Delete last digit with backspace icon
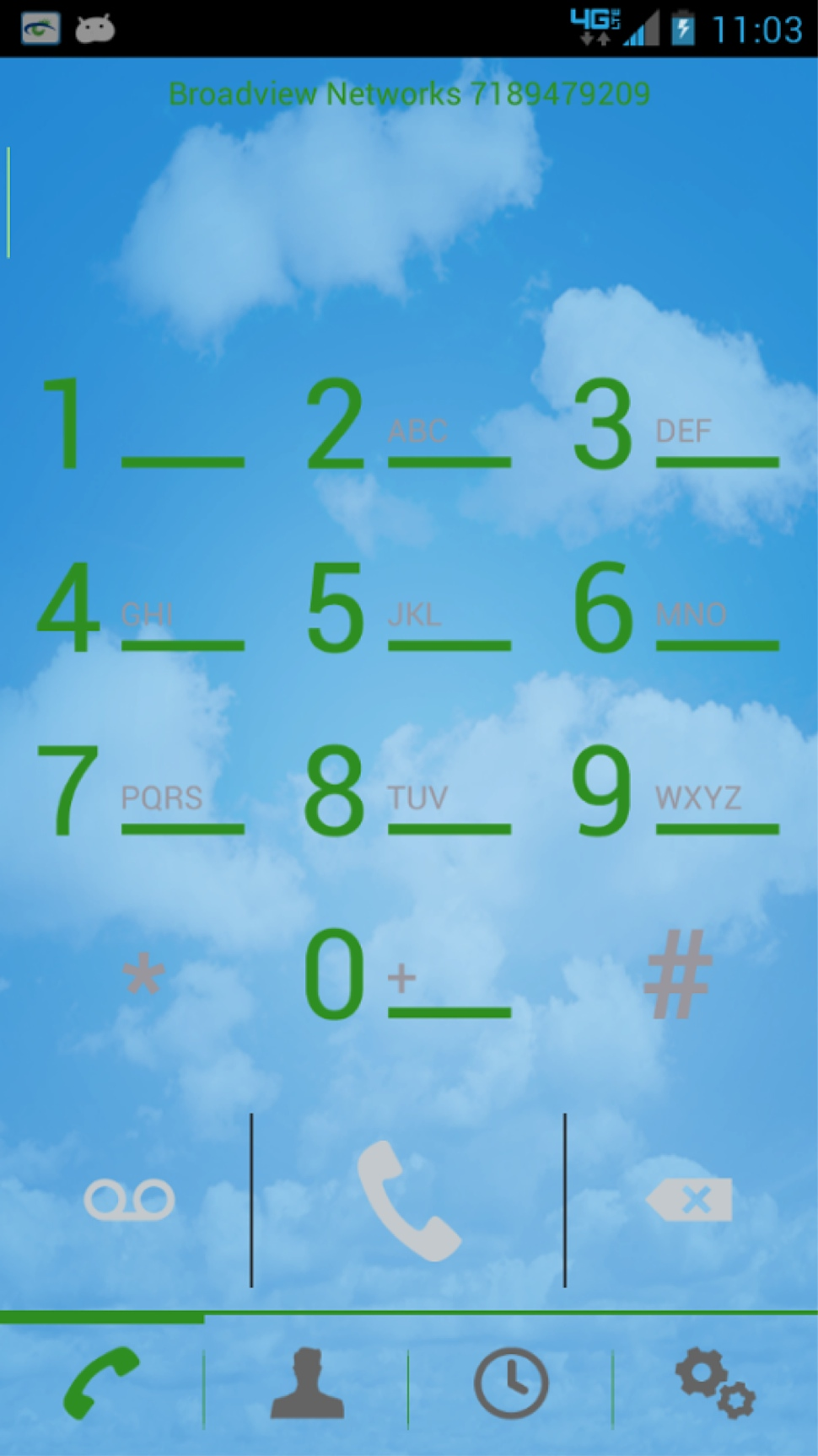The image size is (818, 1456). click(x=690, y=1200)
